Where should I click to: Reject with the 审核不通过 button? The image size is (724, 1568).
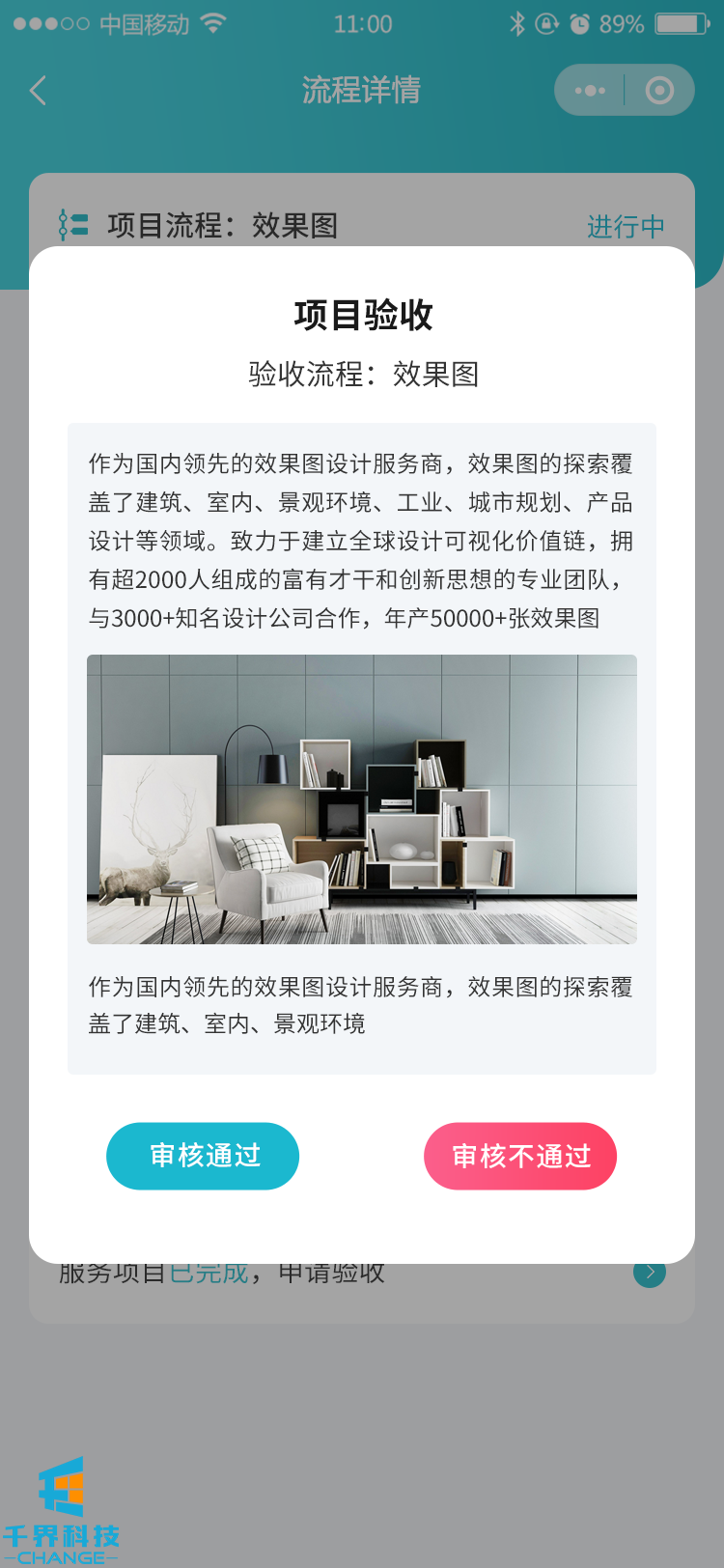click(x=520, y=1156)
